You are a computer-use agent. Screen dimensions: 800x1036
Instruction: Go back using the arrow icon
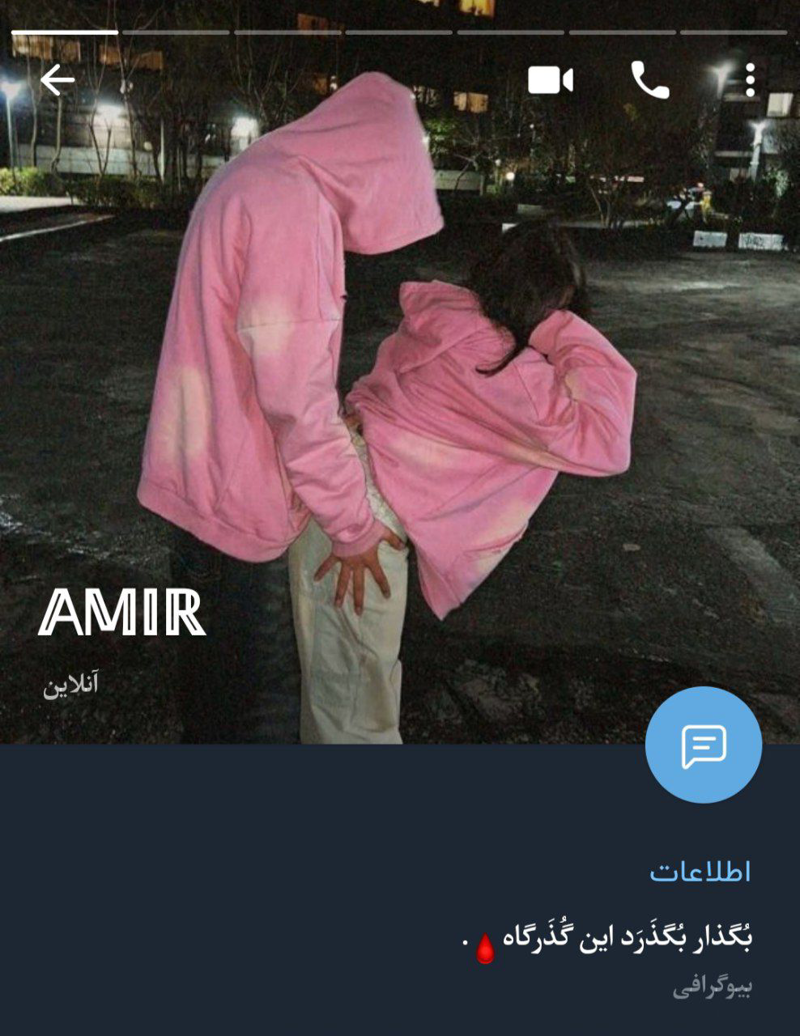click(58, 80)
